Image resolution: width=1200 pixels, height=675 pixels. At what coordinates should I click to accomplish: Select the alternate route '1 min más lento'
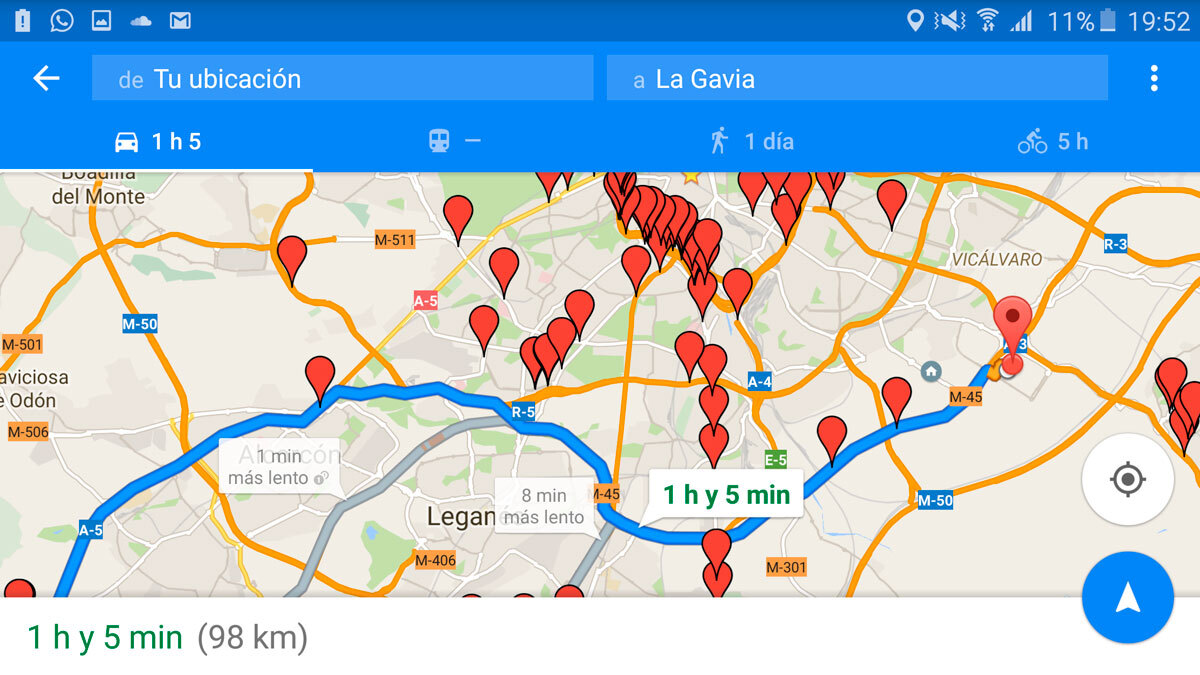pos(278,467)
